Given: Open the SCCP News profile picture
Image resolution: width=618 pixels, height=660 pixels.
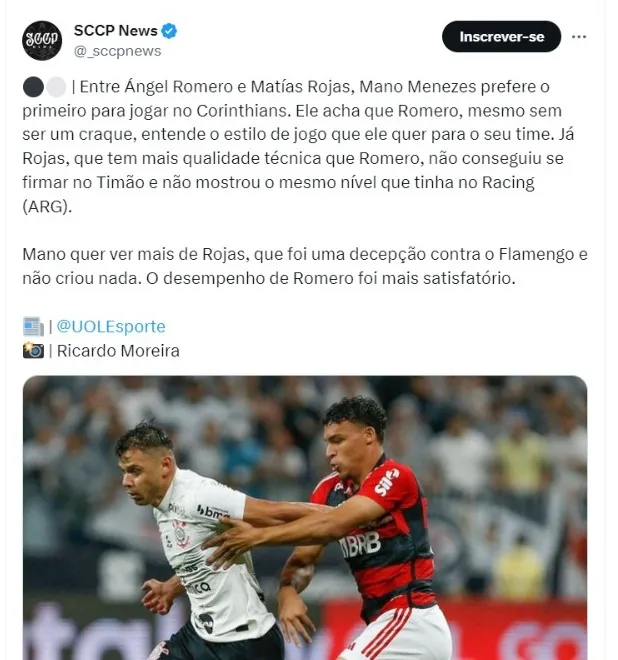Looking at the screenshot, I should (x=42, y=40).
